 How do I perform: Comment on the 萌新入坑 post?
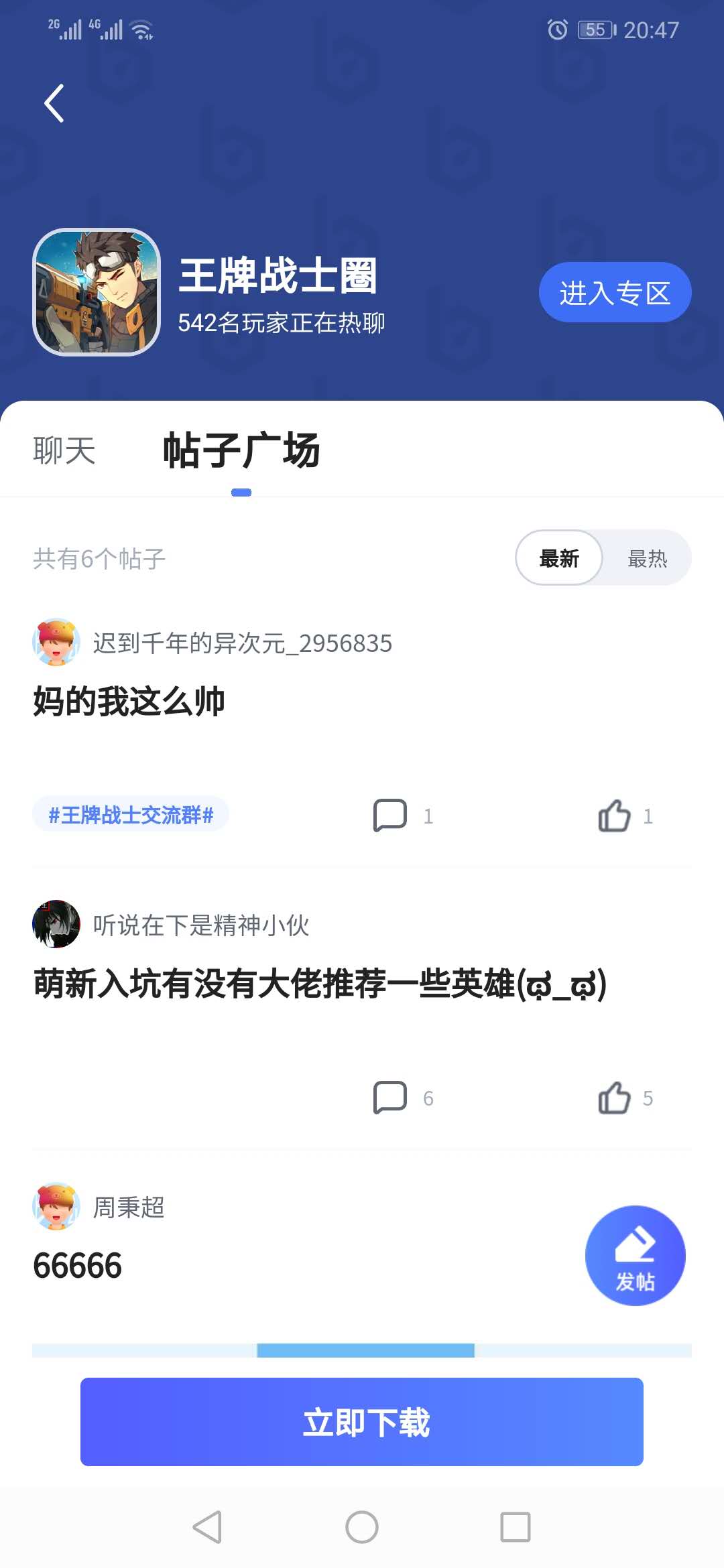click(390, 1098)
